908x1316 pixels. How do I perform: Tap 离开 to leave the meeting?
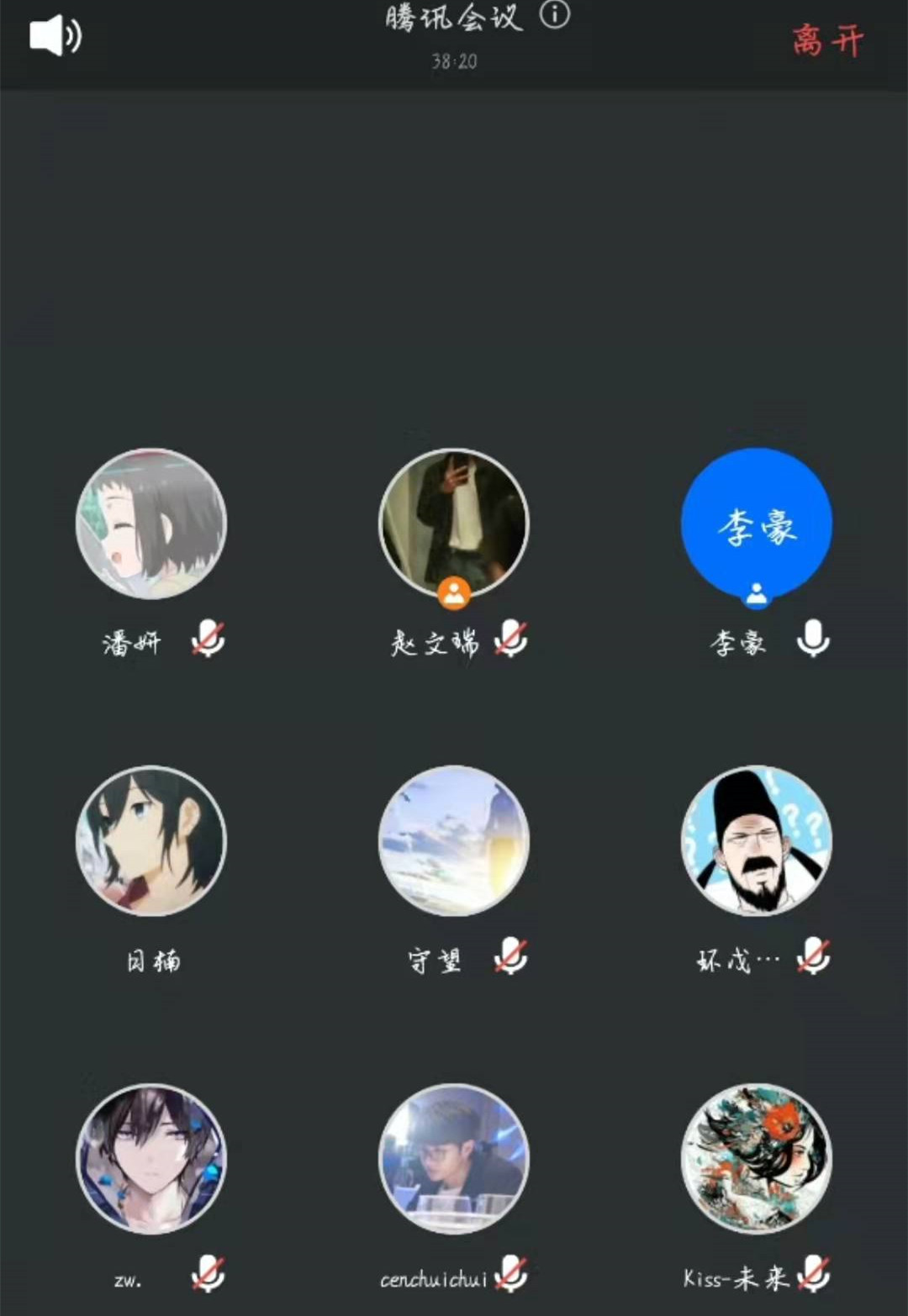pos(827,40)
